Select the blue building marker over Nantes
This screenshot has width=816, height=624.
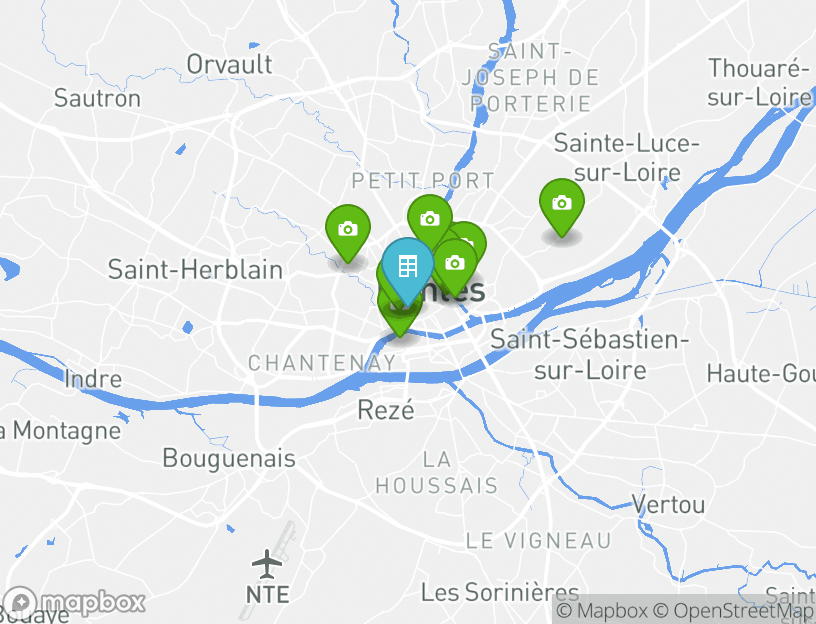coord(407,266)
